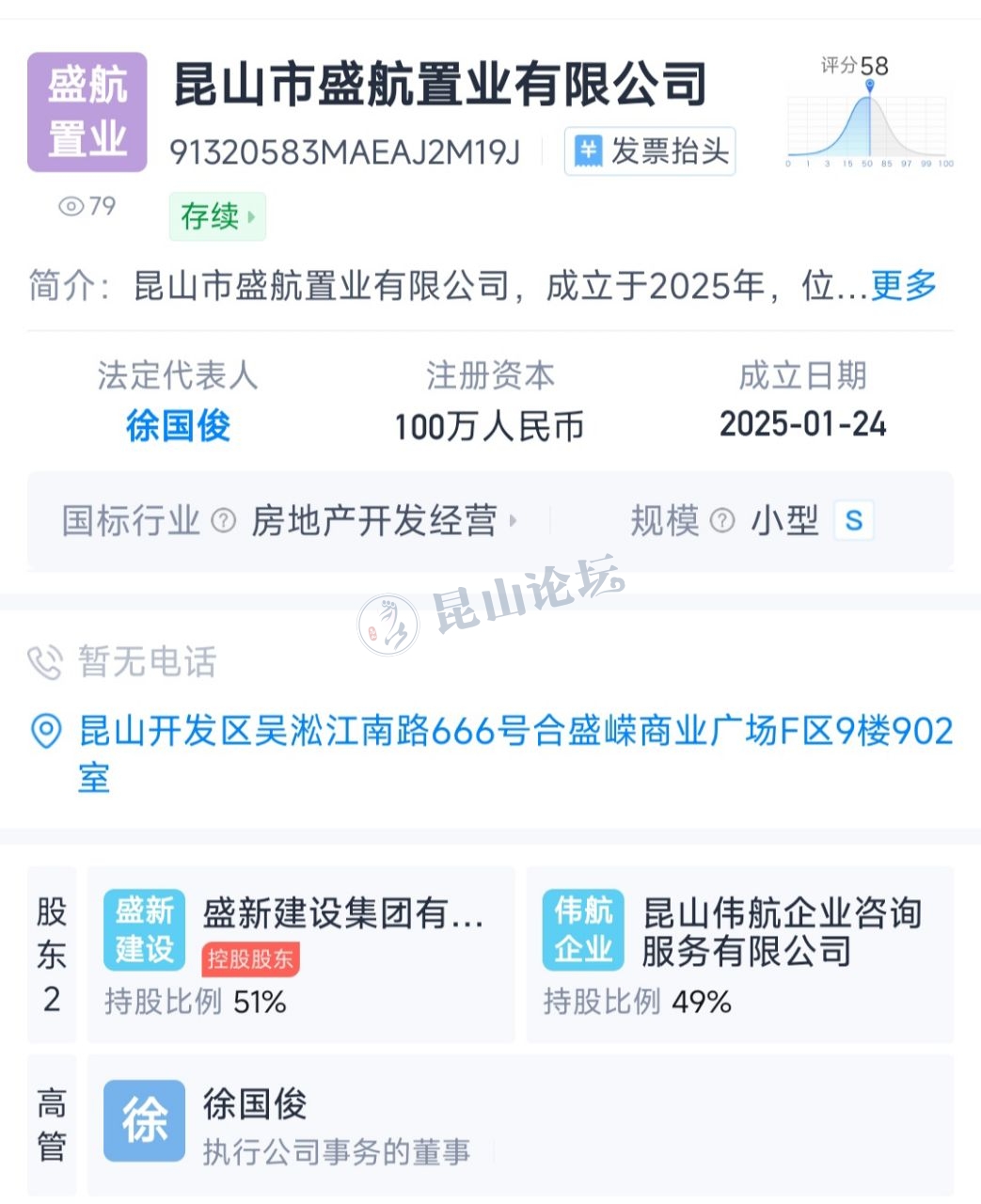Open the company address on 吴淞江南路666号
Screen dimensions: 981x1204
pyautogui.click(x=514, y=732)
